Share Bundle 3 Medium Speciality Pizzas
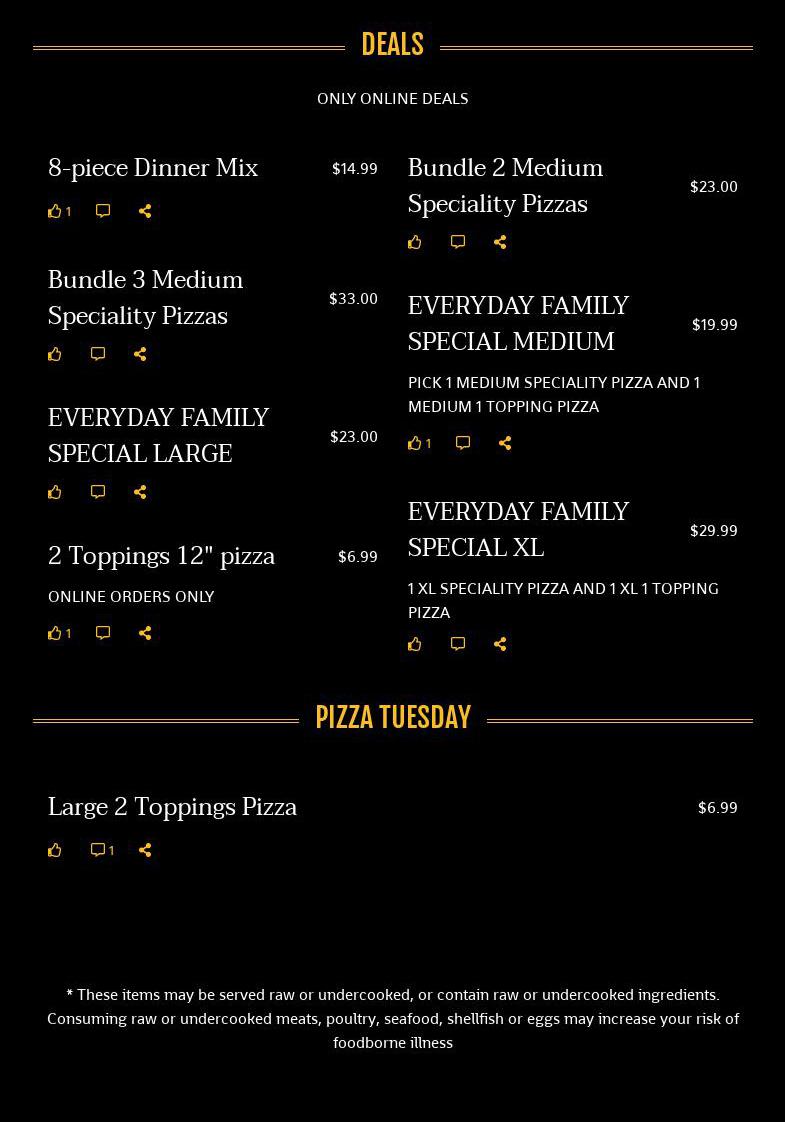The image size is (785, 1122). click(x=140, y=354)
